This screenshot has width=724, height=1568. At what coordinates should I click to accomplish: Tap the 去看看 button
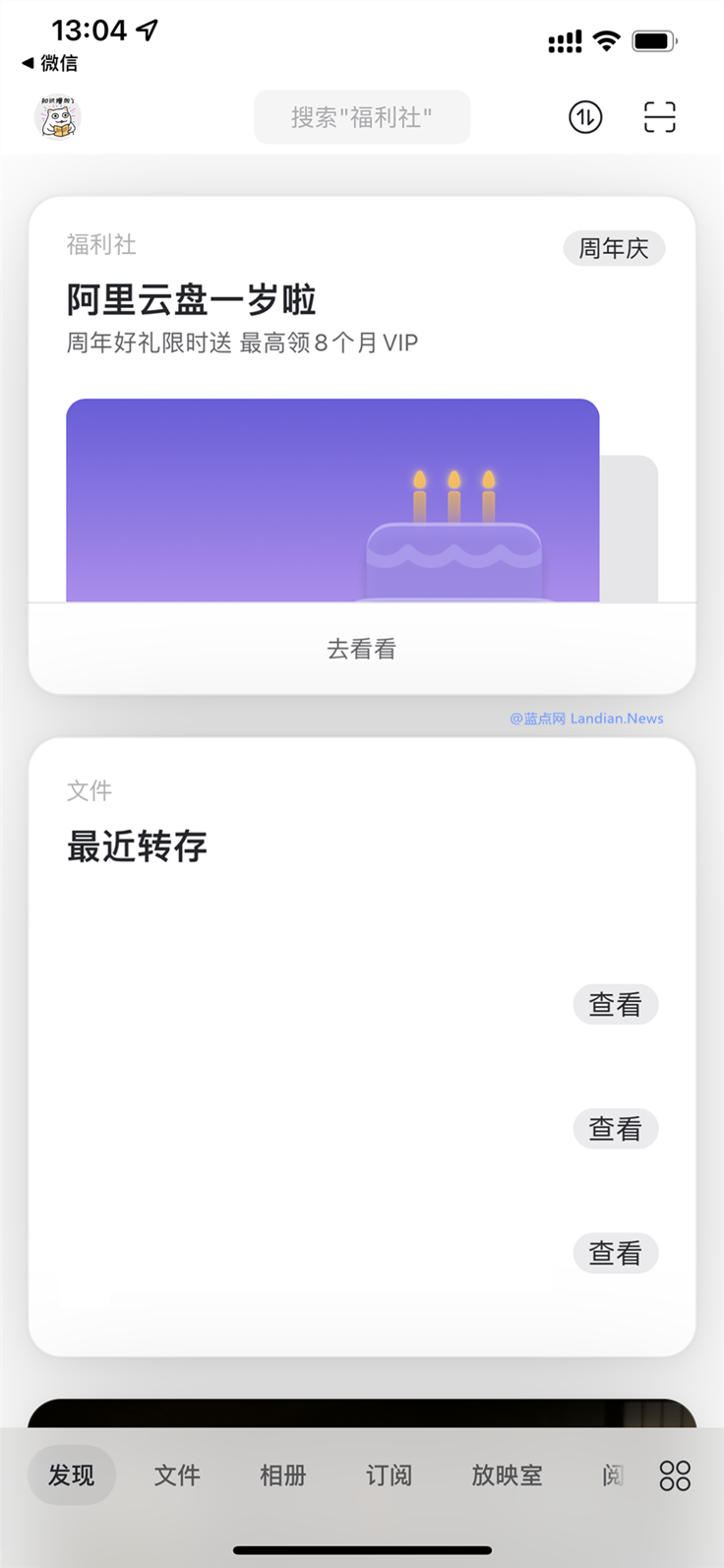pyautogui.click(x=361, y=649)
